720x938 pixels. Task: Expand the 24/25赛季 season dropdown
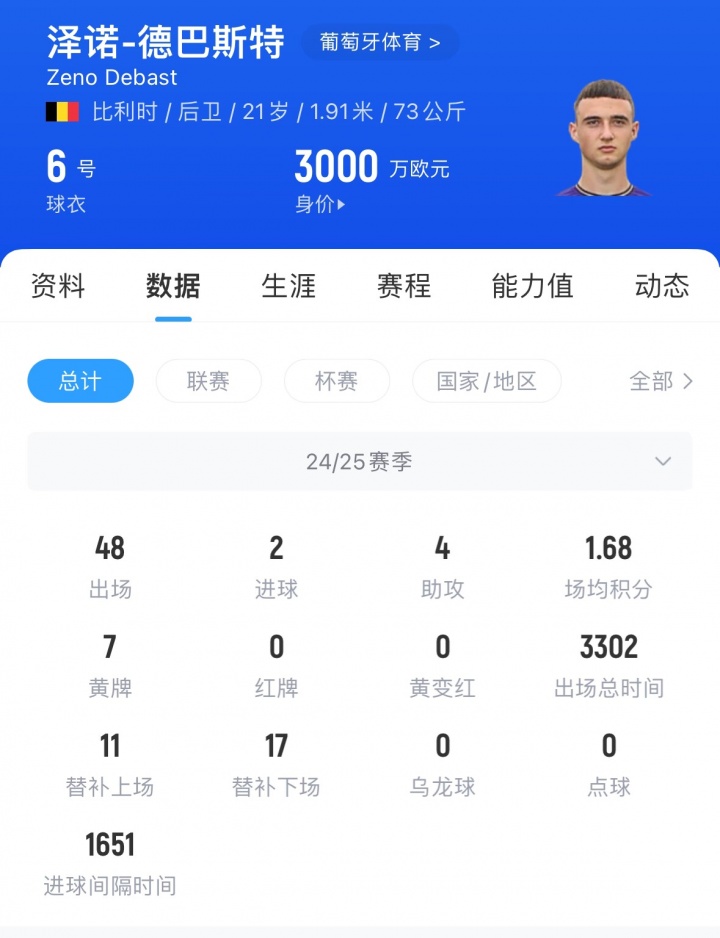click(x=360, y=462)
